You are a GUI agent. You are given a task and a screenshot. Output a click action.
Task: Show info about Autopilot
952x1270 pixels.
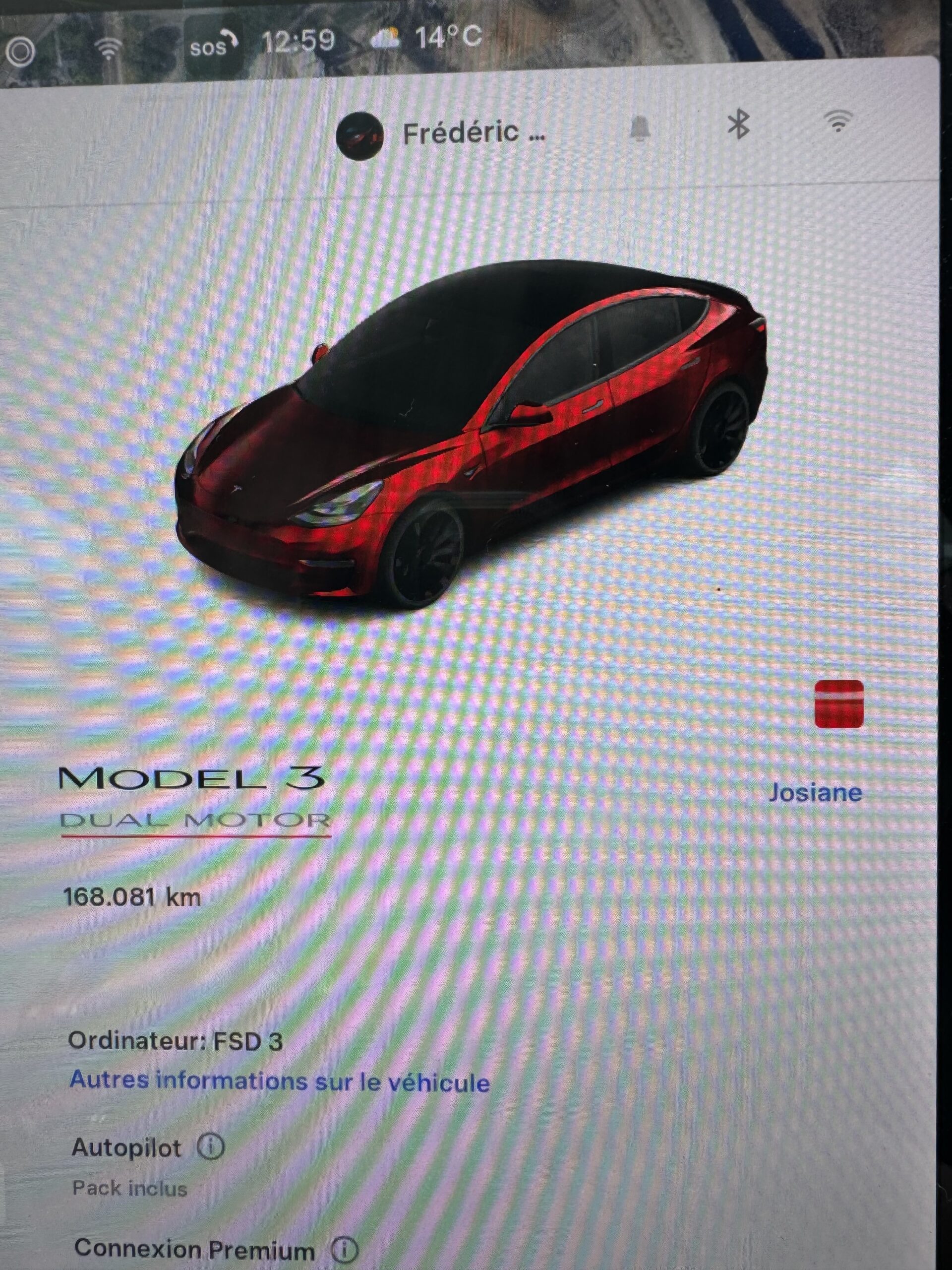211,1147
